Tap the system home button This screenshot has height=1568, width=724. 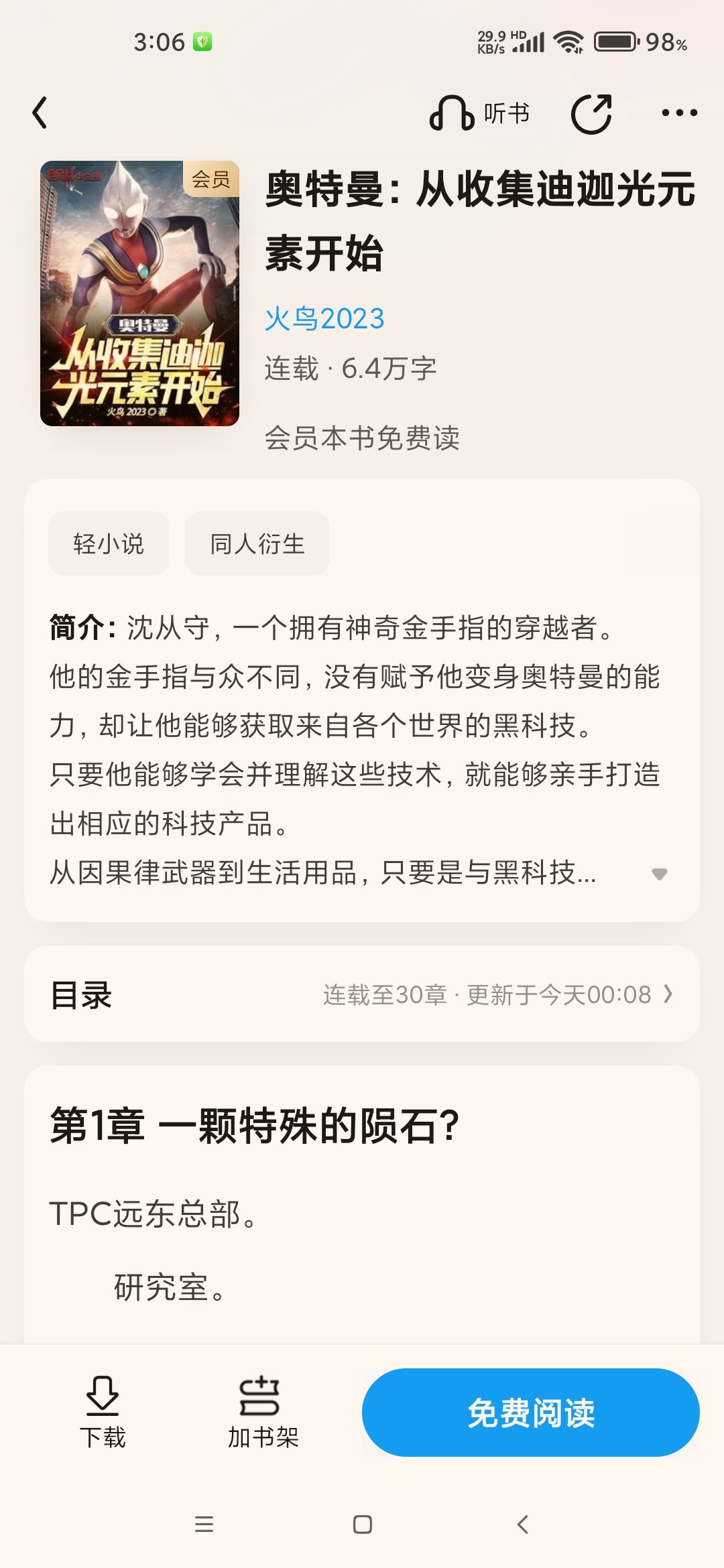point(362,1524)
